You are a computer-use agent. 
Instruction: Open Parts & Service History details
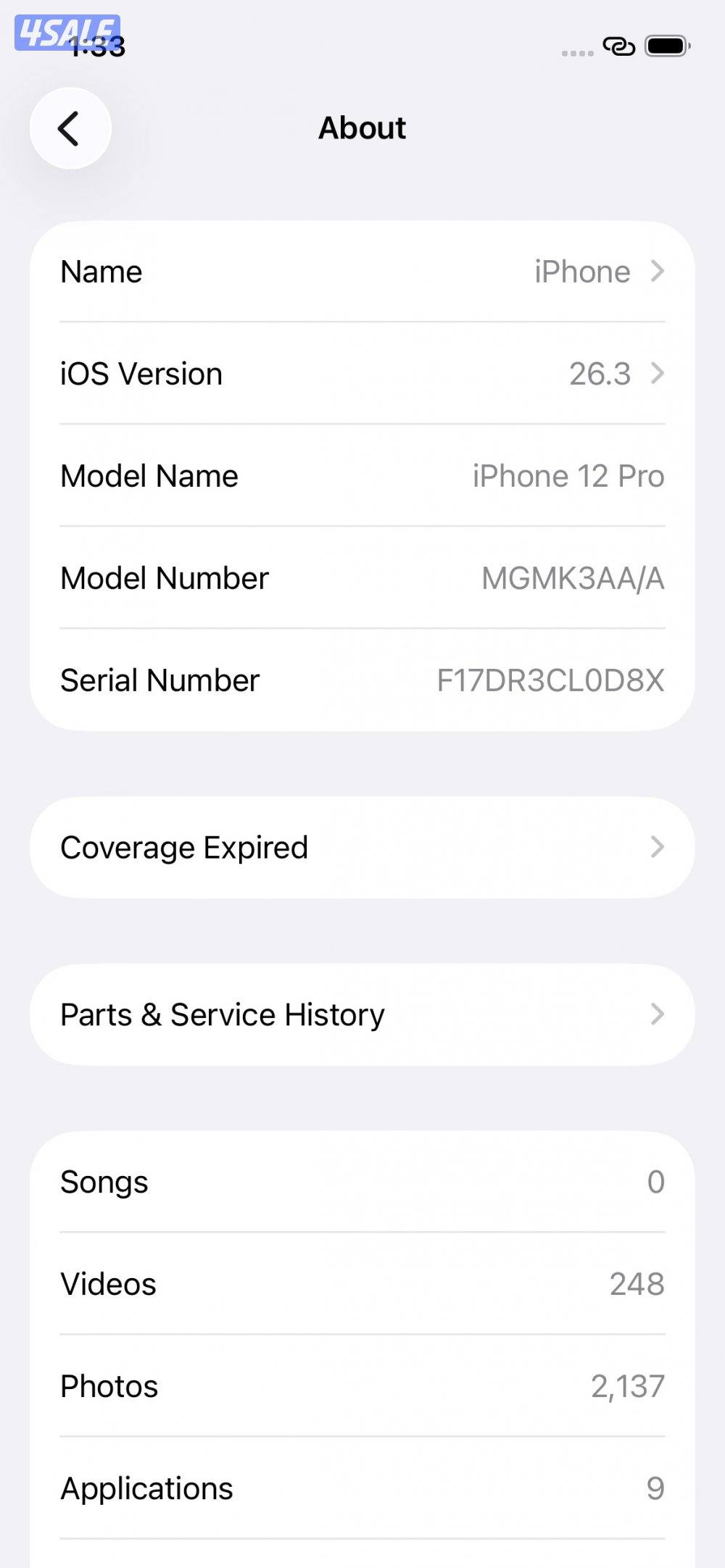tap(362, 1014)
